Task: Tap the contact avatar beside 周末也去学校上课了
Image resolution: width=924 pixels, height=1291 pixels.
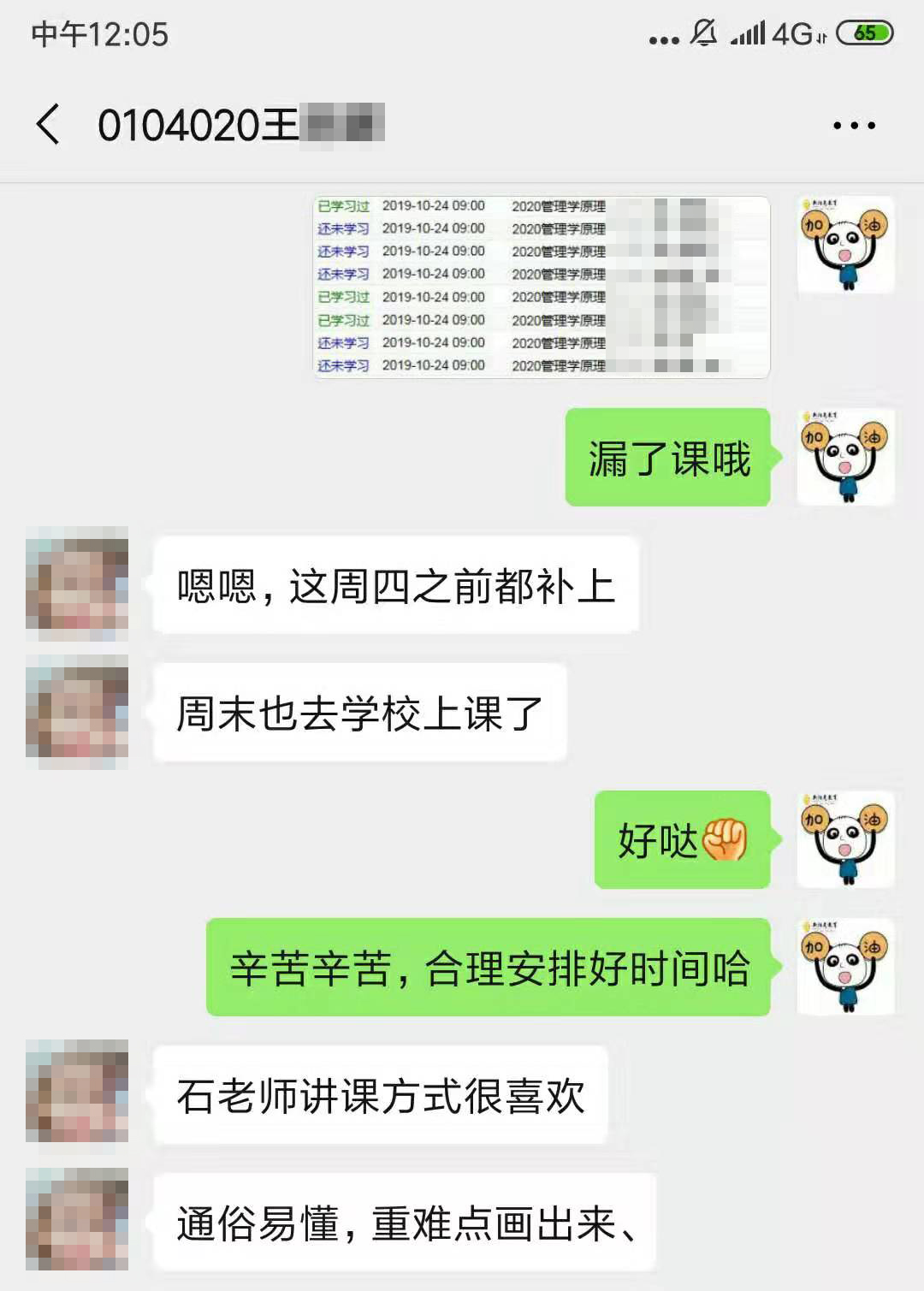Action: 77,712
